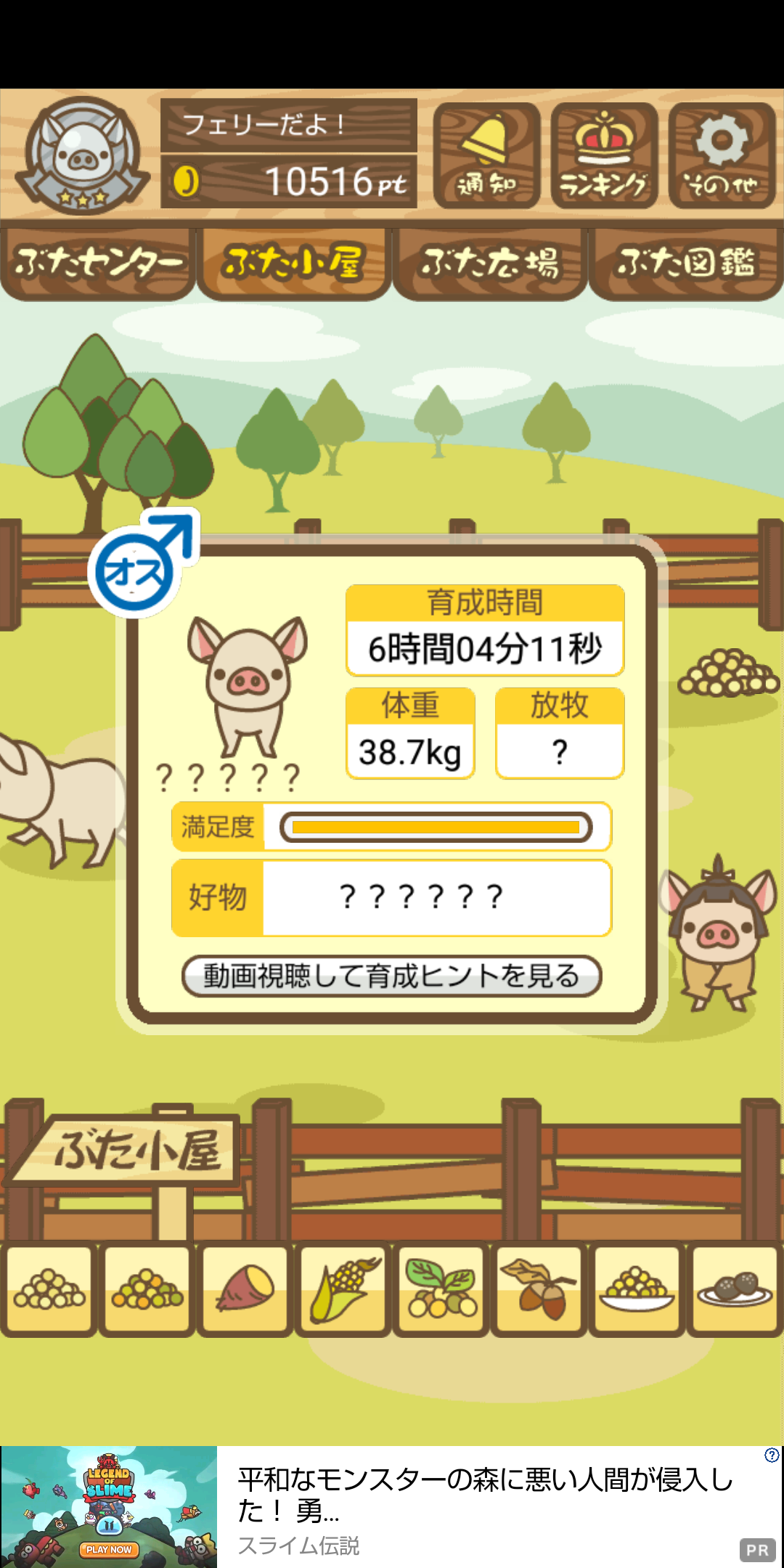784x1568 pixels.
Task: Tap 動画視聴して育成ヒントを見る button
Action: click(x=392, y=976)
